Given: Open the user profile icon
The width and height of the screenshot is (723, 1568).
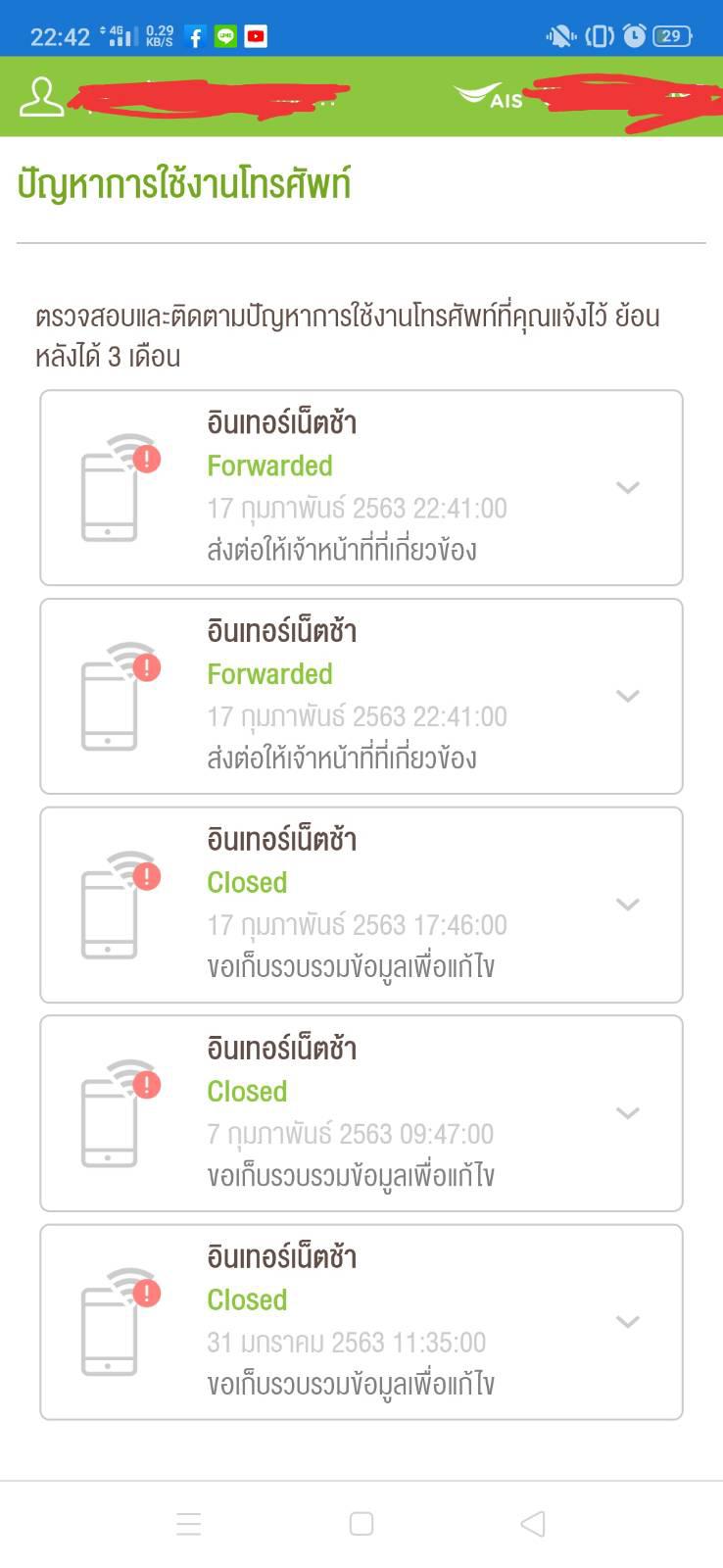Looking at the screenshot, I should coord(42,97).
